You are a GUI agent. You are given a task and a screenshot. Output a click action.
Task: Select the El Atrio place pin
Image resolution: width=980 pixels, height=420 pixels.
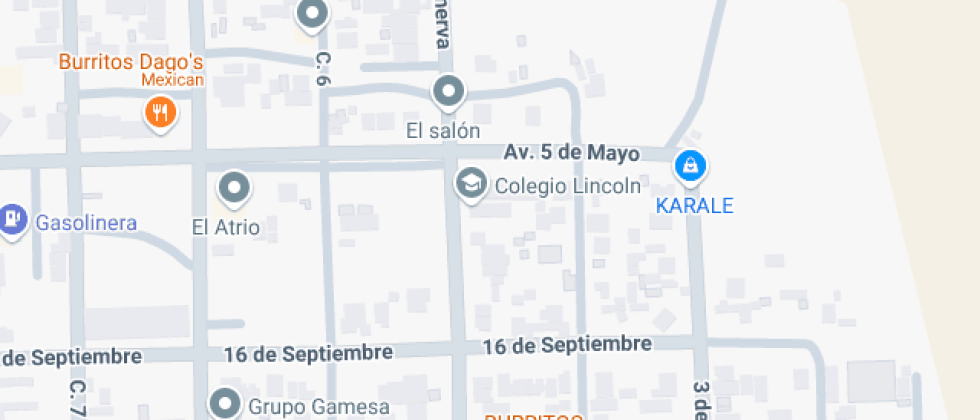point(234,187)
